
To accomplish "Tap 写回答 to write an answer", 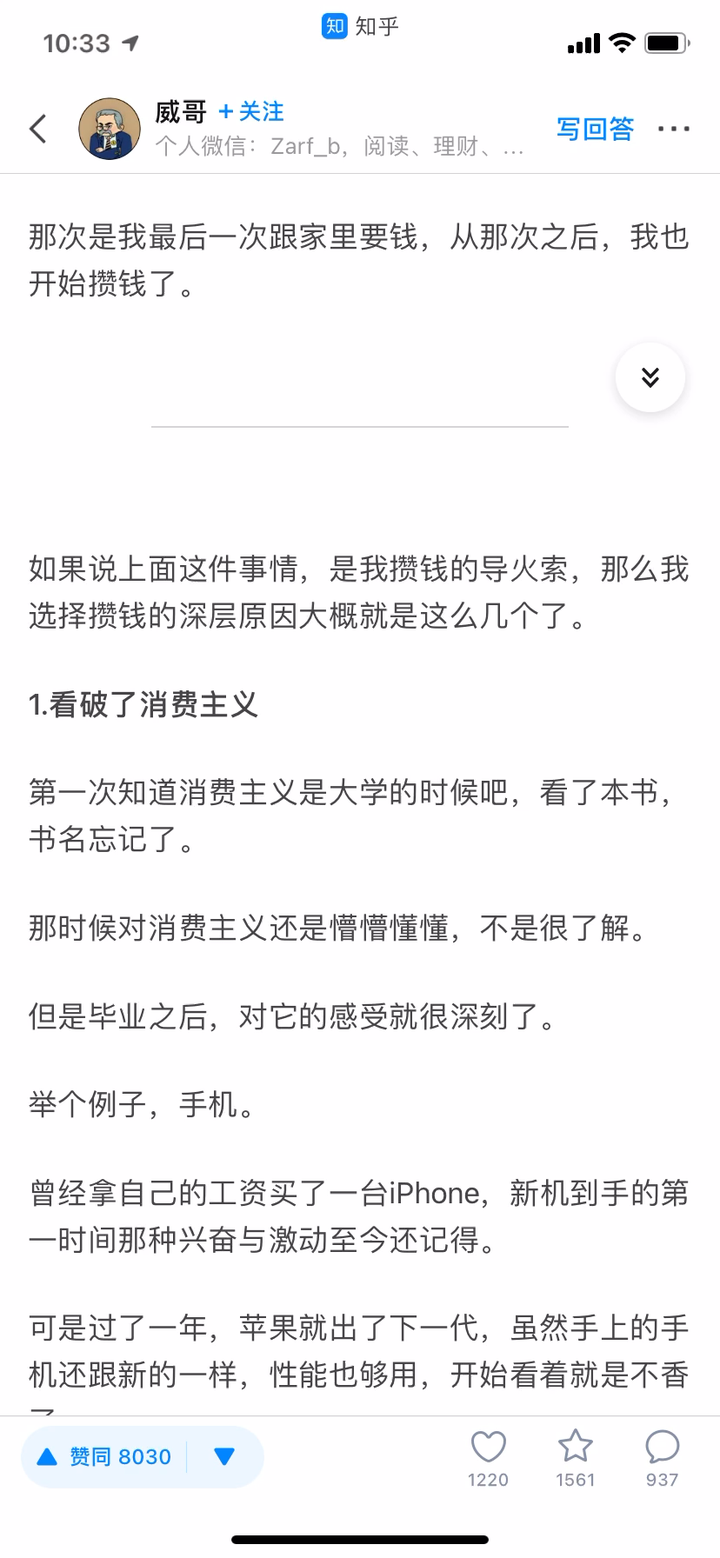I will 595,128.
